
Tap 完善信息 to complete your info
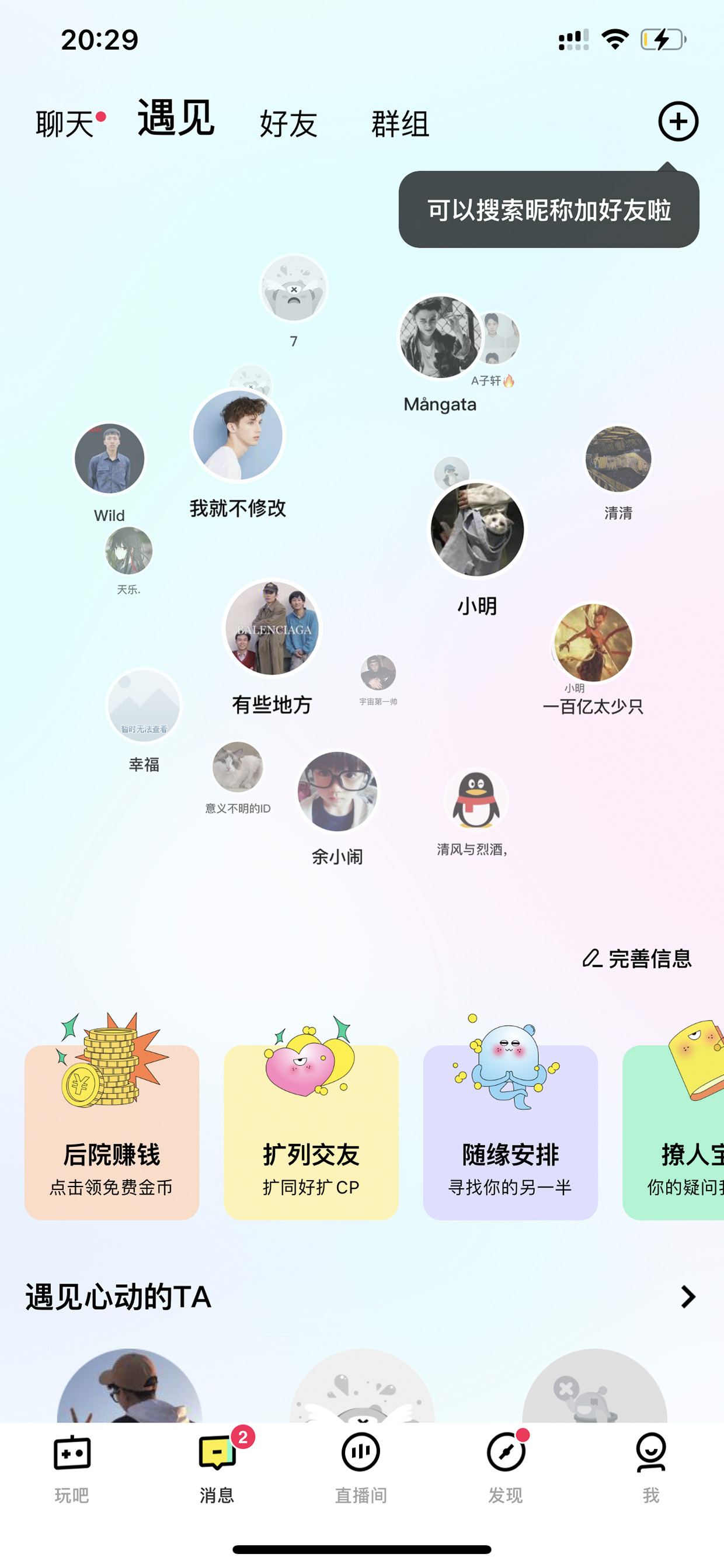(x=637, y=959)
